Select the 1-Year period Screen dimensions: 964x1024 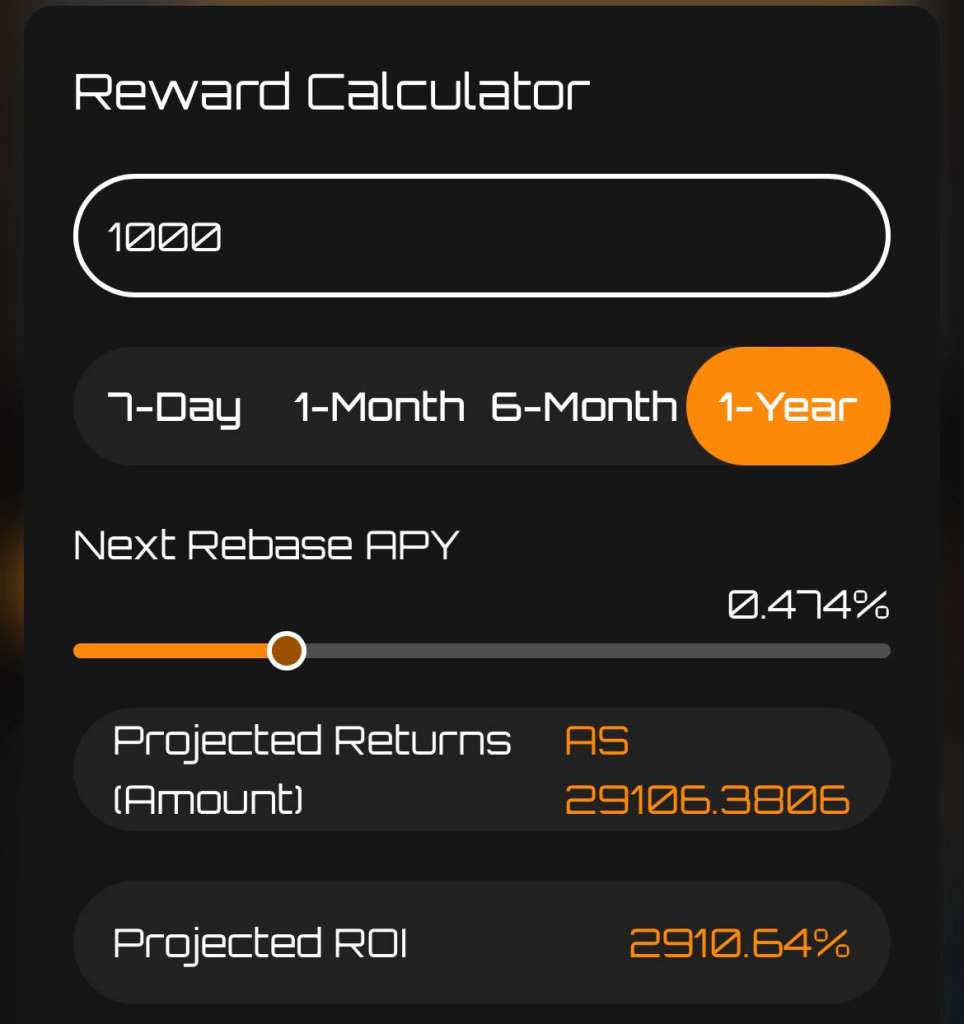click(788, 407)
